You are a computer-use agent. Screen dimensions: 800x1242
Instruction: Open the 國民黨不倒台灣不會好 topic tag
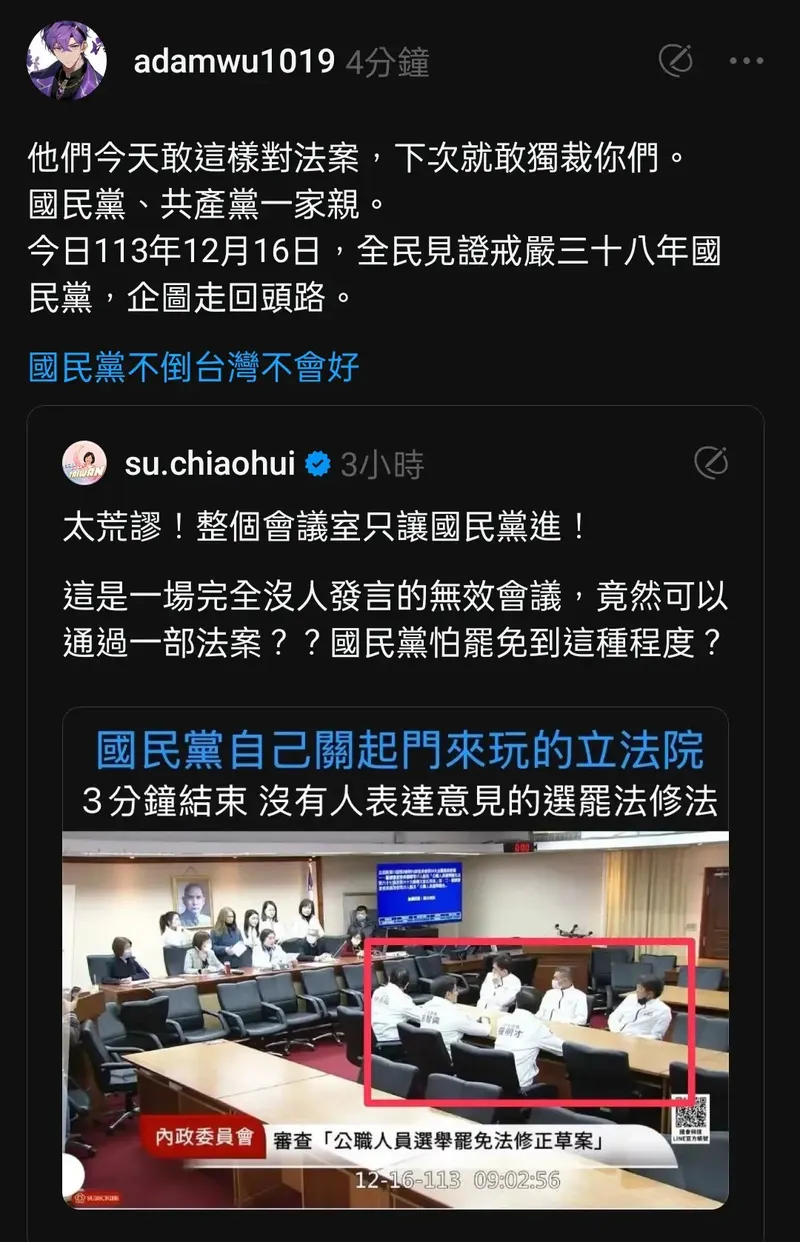194,368
